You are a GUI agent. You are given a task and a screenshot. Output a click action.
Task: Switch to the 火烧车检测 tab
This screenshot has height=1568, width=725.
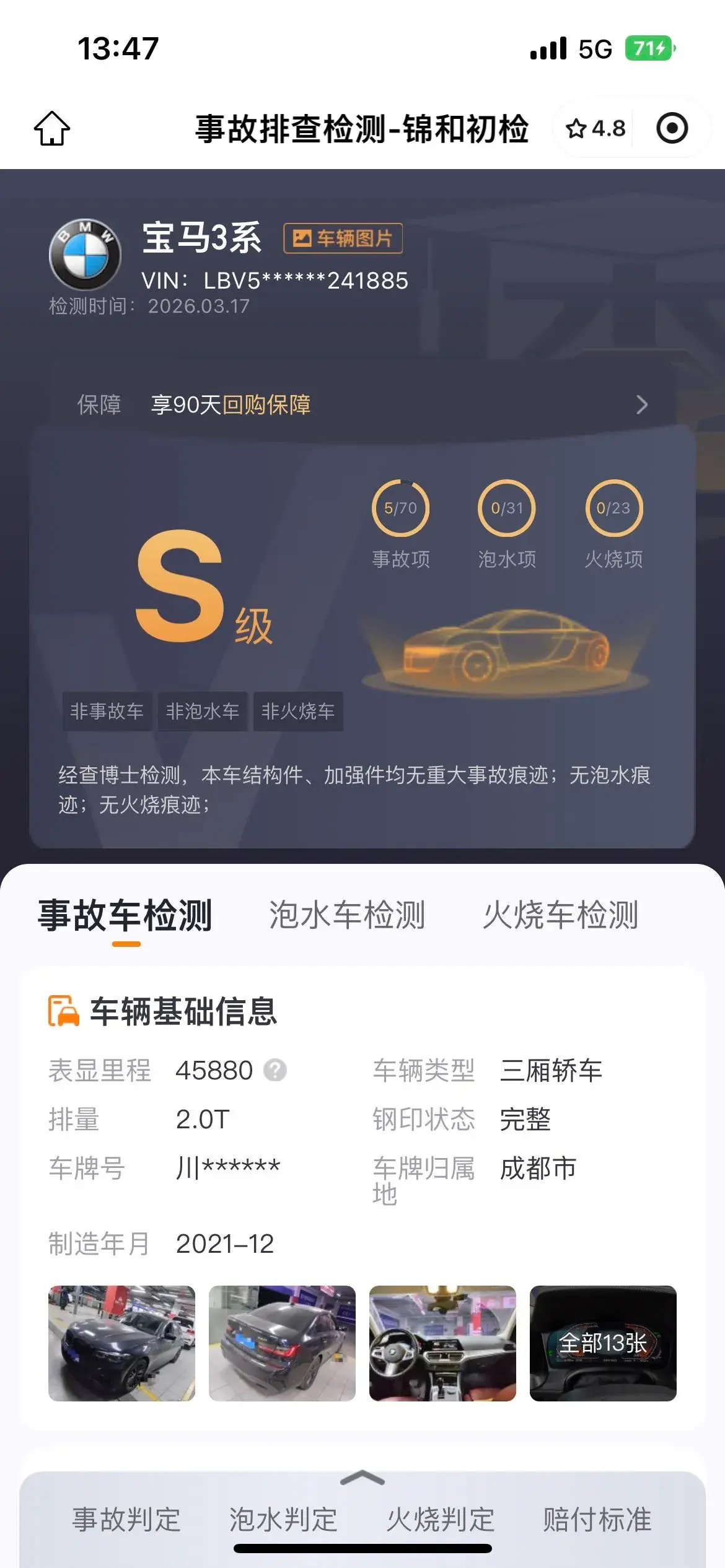560,915
